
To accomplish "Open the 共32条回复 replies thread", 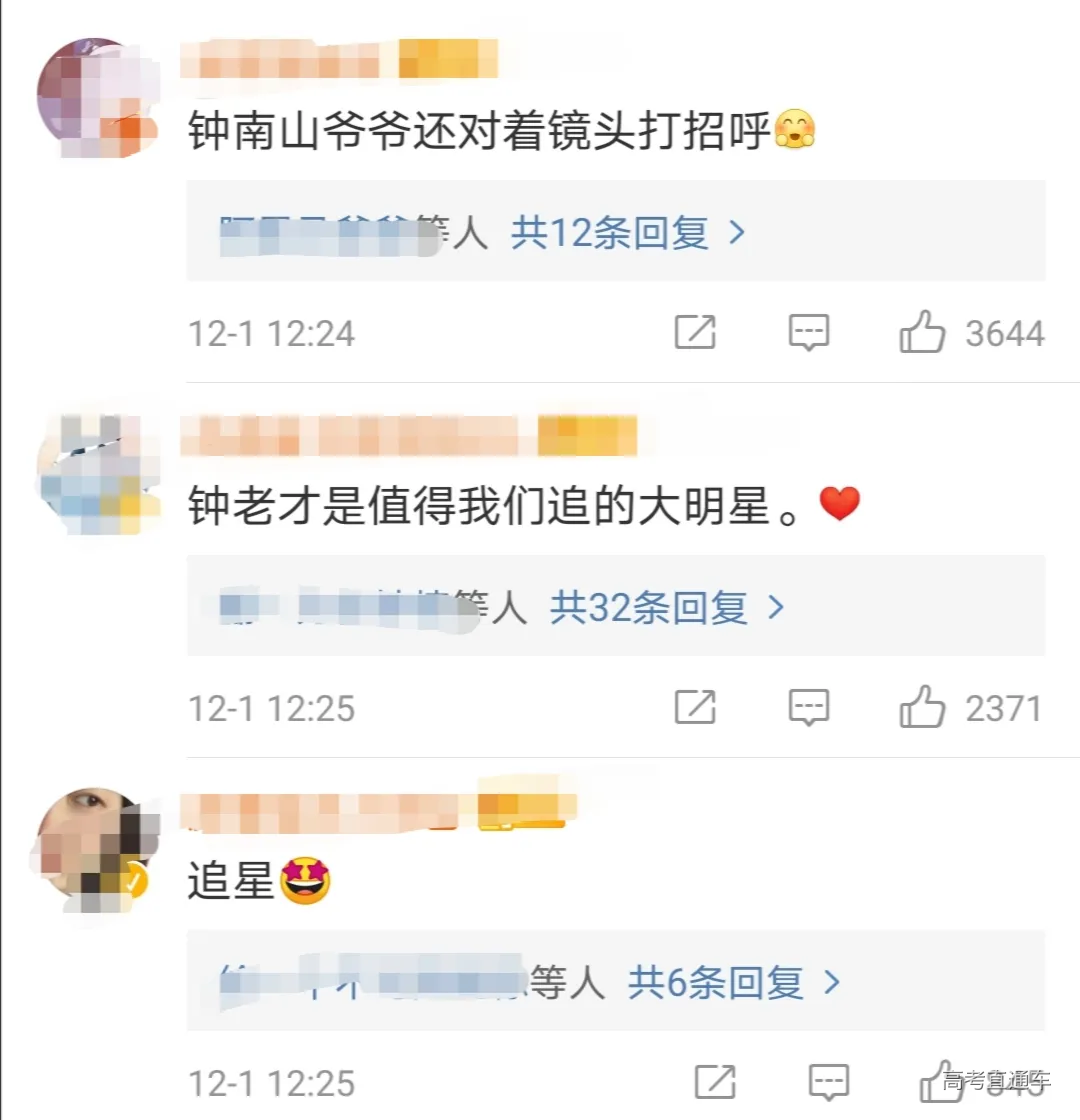I will (x=666, y=607).
